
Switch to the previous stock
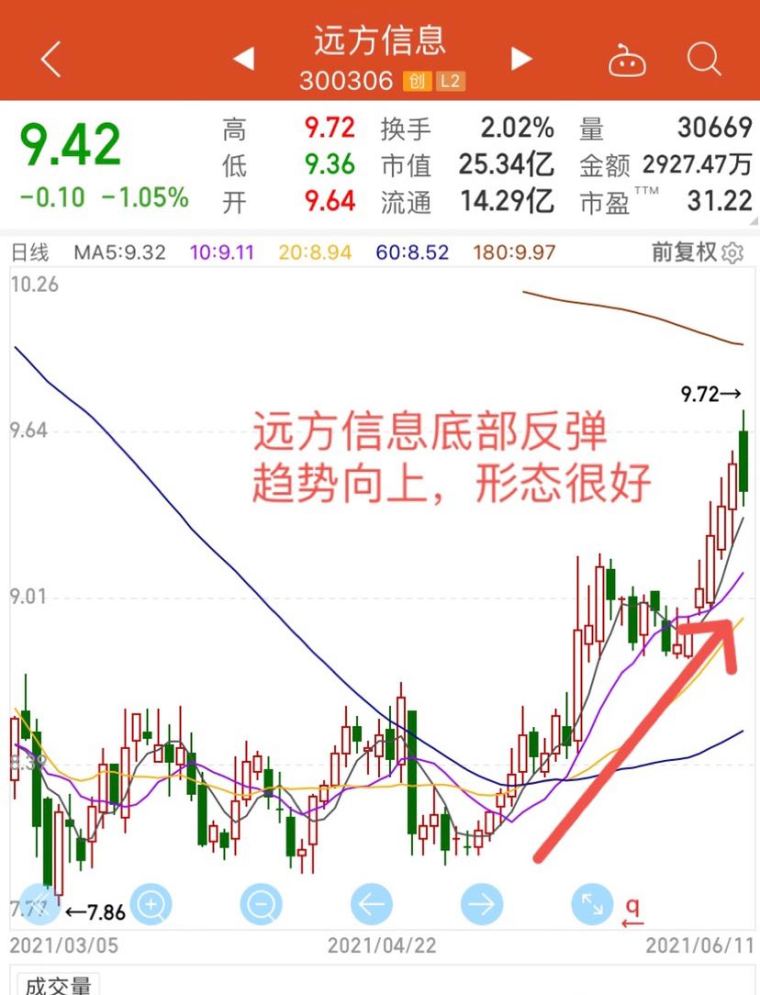243,60
